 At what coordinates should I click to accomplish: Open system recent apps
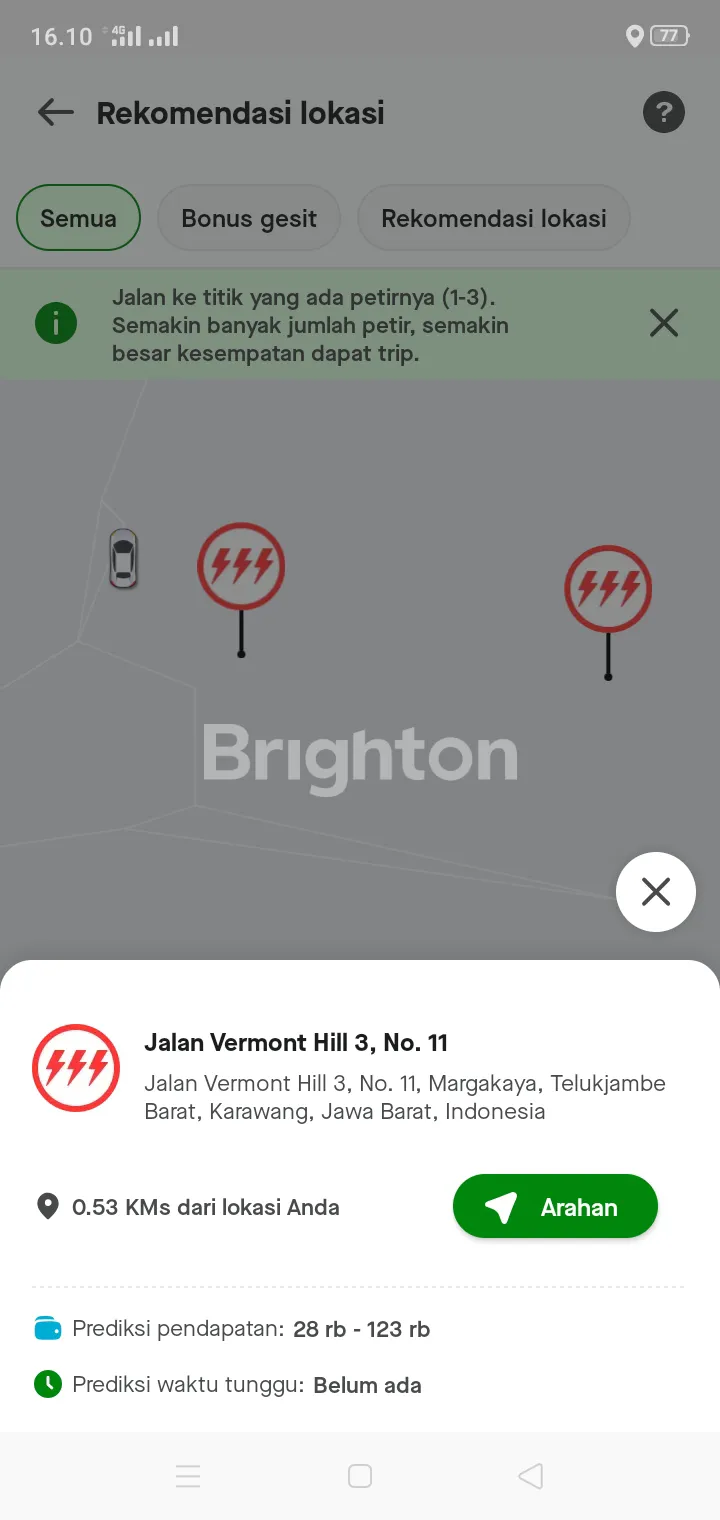pyautogui.click(x=188, y=1476)
